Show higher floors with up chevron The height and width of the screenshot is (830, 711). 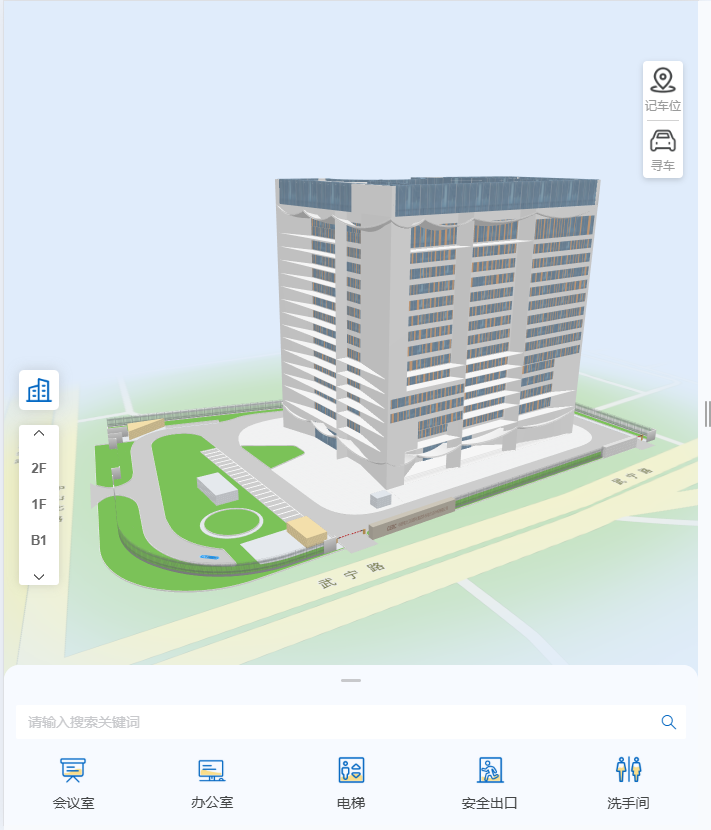[x=39, y=434]
